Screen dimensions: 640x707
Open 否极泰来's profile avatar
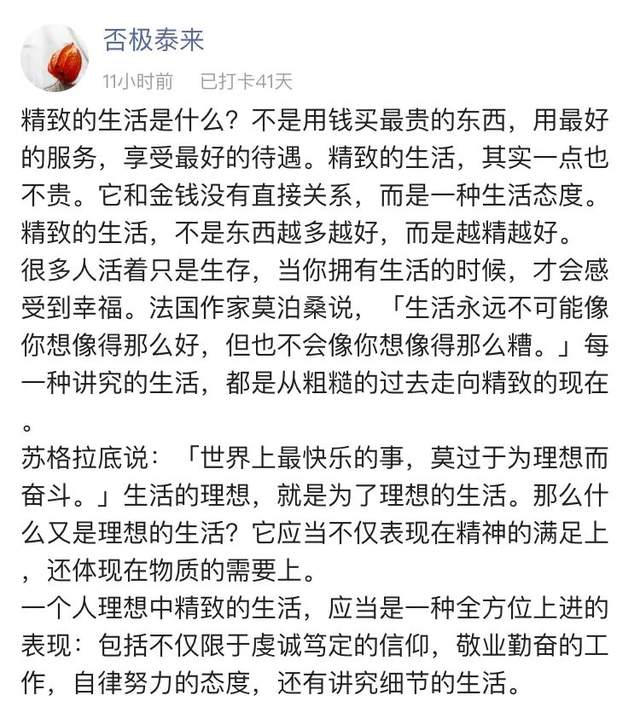pos(55,57)
